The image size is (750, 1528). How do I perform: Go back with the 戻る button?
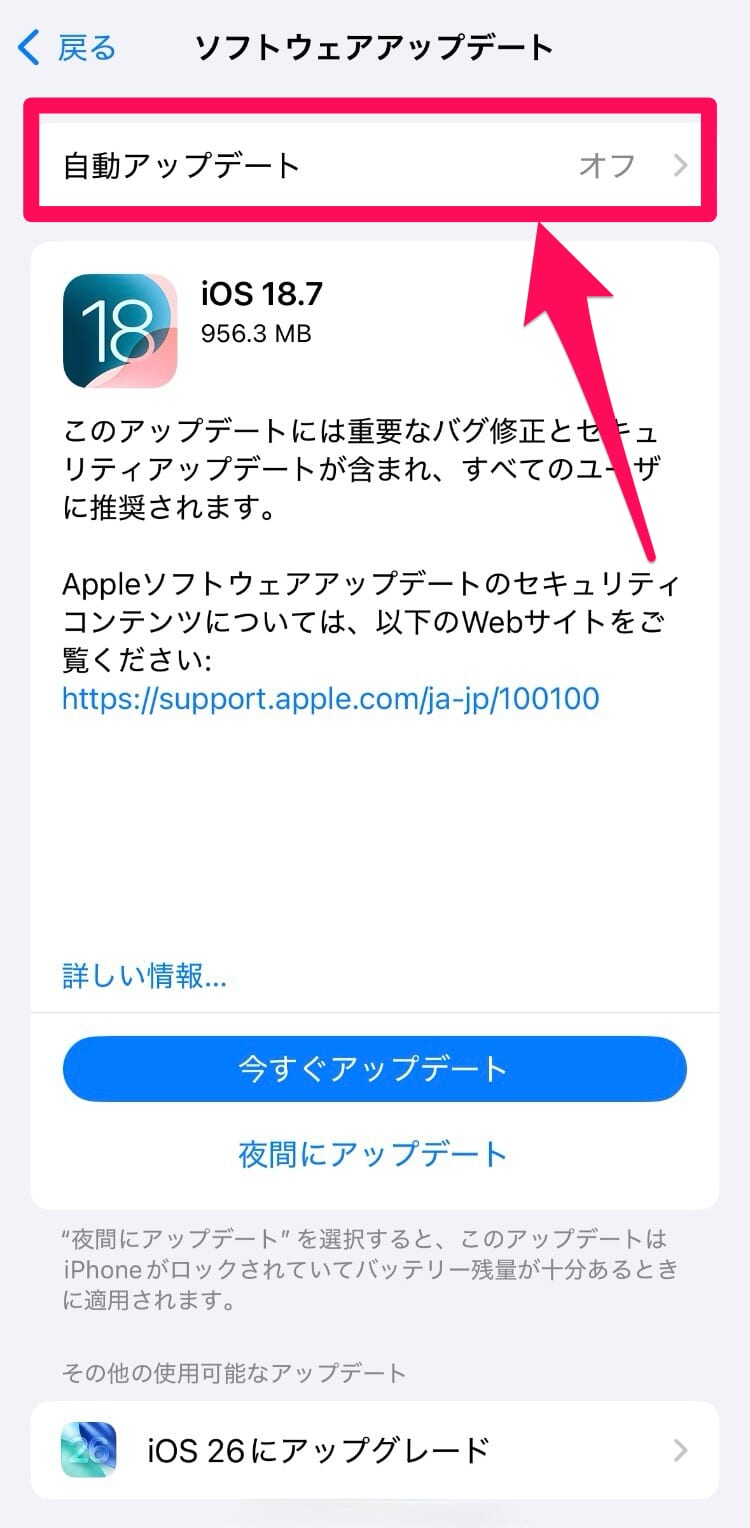click(x=68, y=47)
